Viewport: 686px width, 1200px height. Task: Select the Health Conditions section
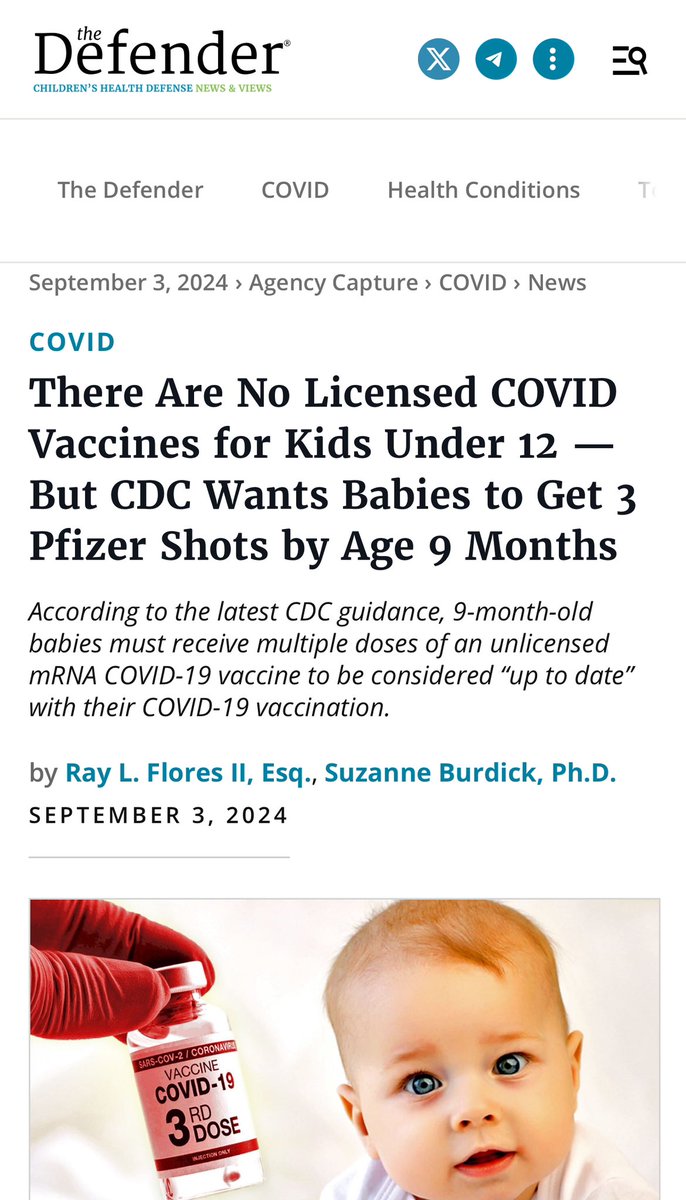(483, 190)
